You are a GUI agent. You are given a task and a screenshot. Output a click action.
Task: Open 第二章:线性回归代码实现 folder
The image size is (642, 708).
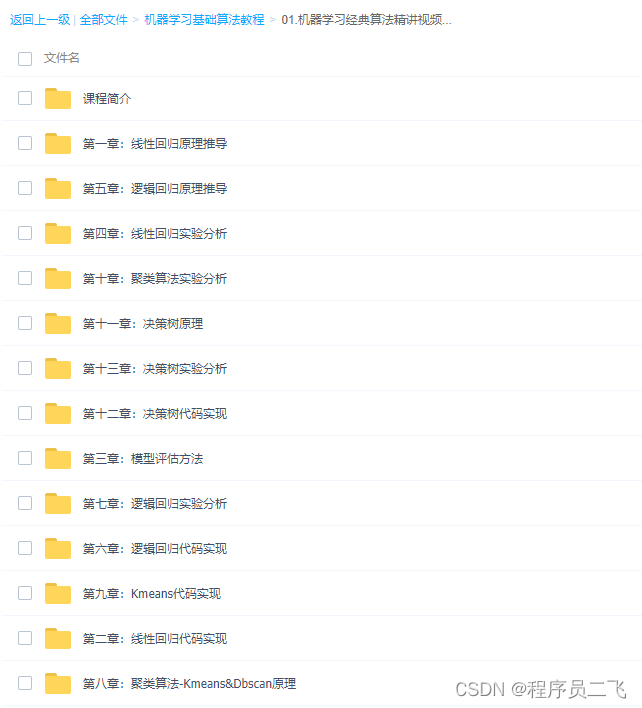154,639
